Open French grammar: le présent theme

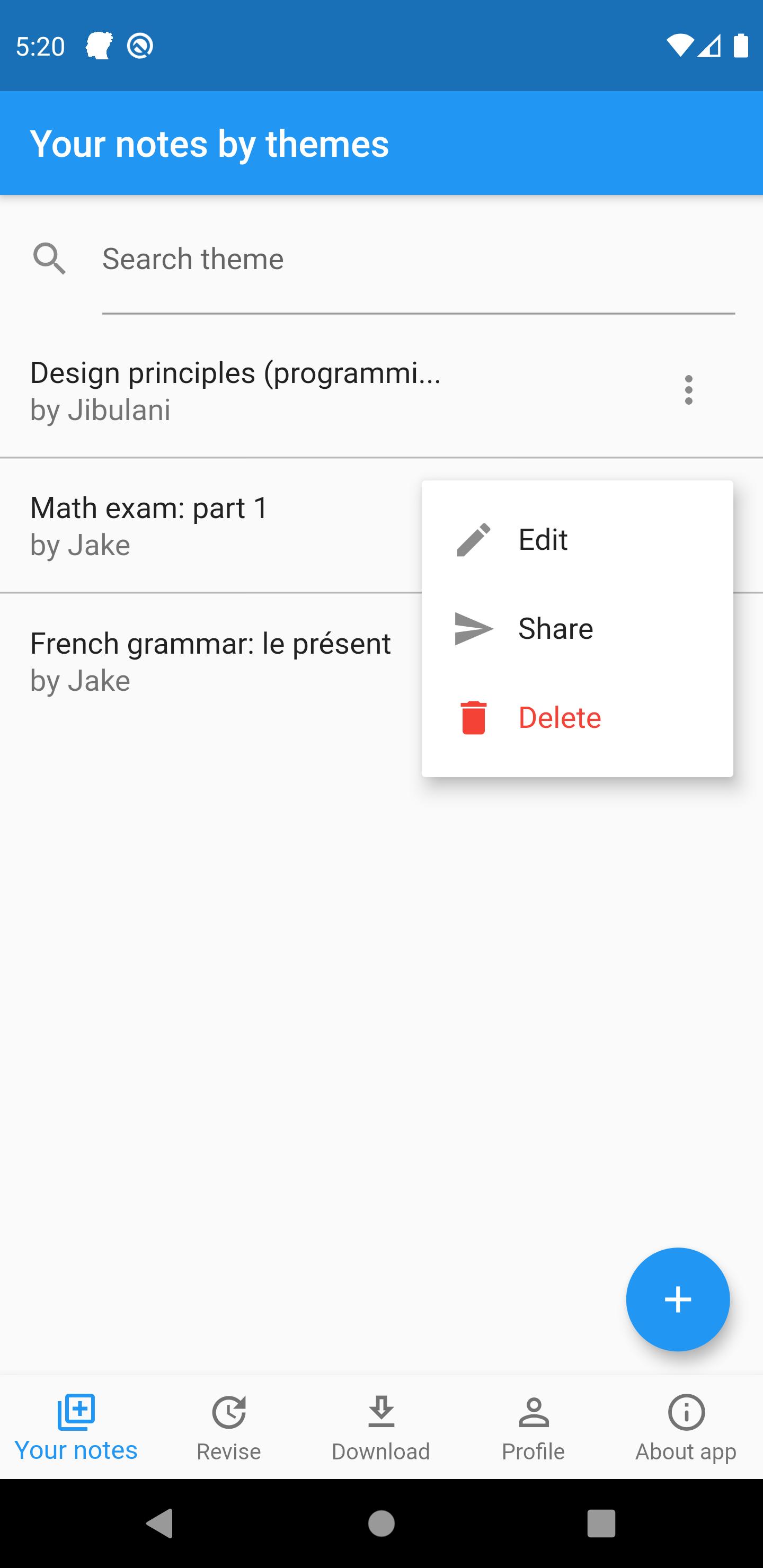(210, 661)
